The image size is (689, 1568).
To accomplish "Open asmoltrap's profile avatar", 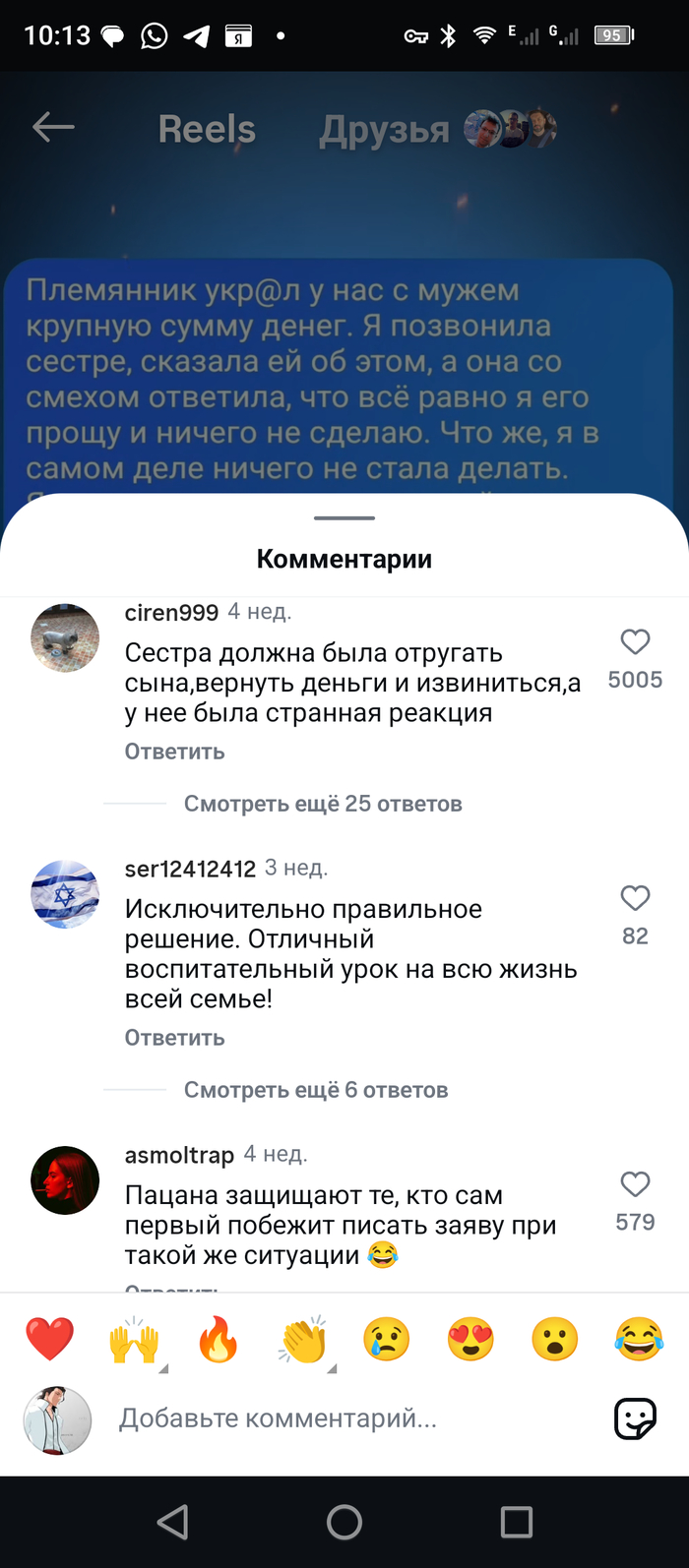I will (65, 1180).
